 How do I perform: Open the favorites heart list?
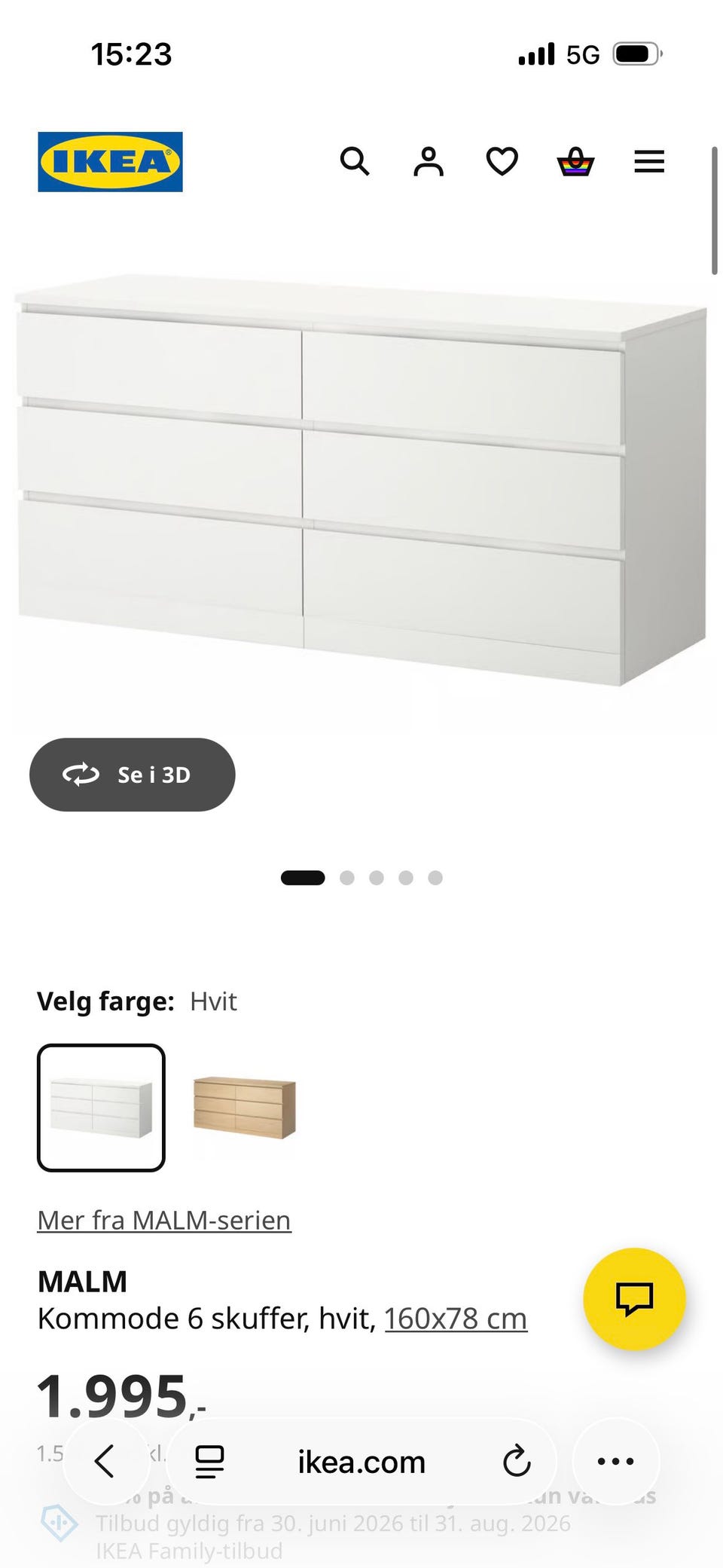502,161
